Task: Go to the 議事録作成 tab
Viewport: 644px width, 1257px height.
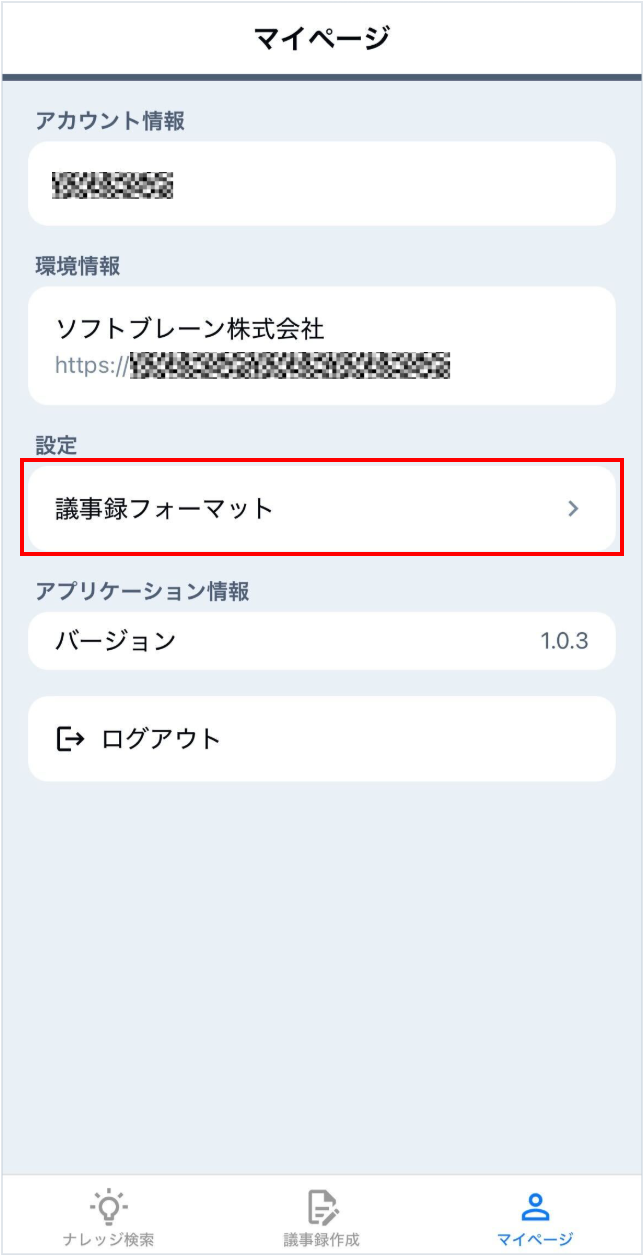Action: tap(321, 1218)
